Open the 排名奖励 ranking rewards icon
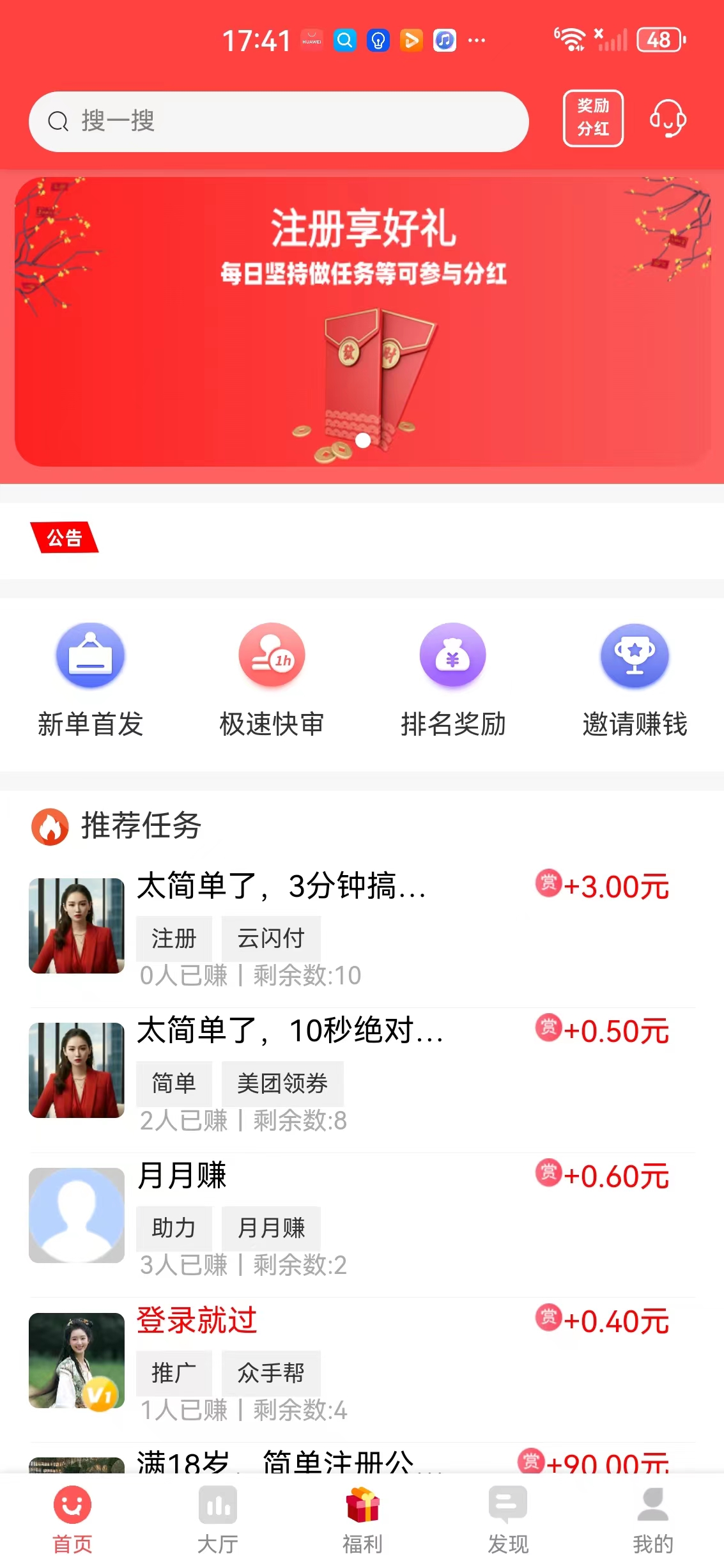The image size is (724, 1568). 452,655
